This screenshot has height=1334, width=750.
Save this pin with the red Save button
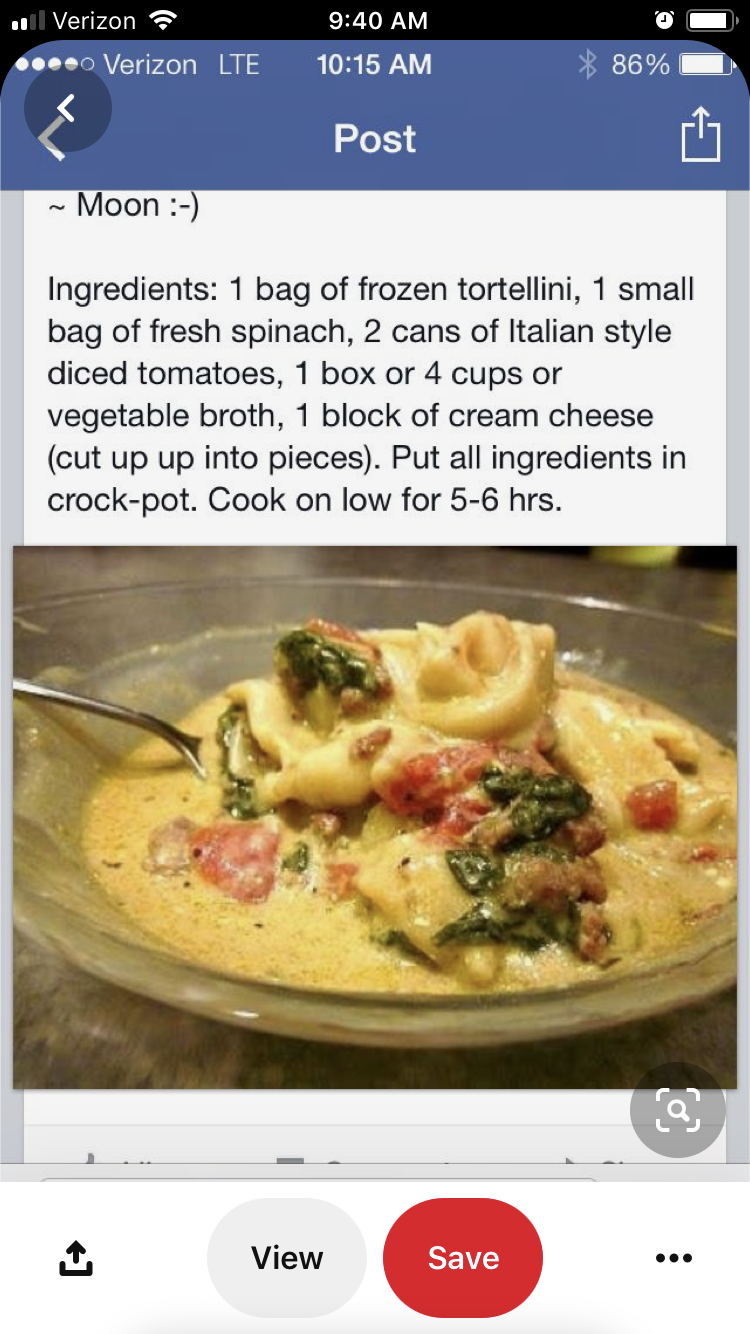(463, 1258)
